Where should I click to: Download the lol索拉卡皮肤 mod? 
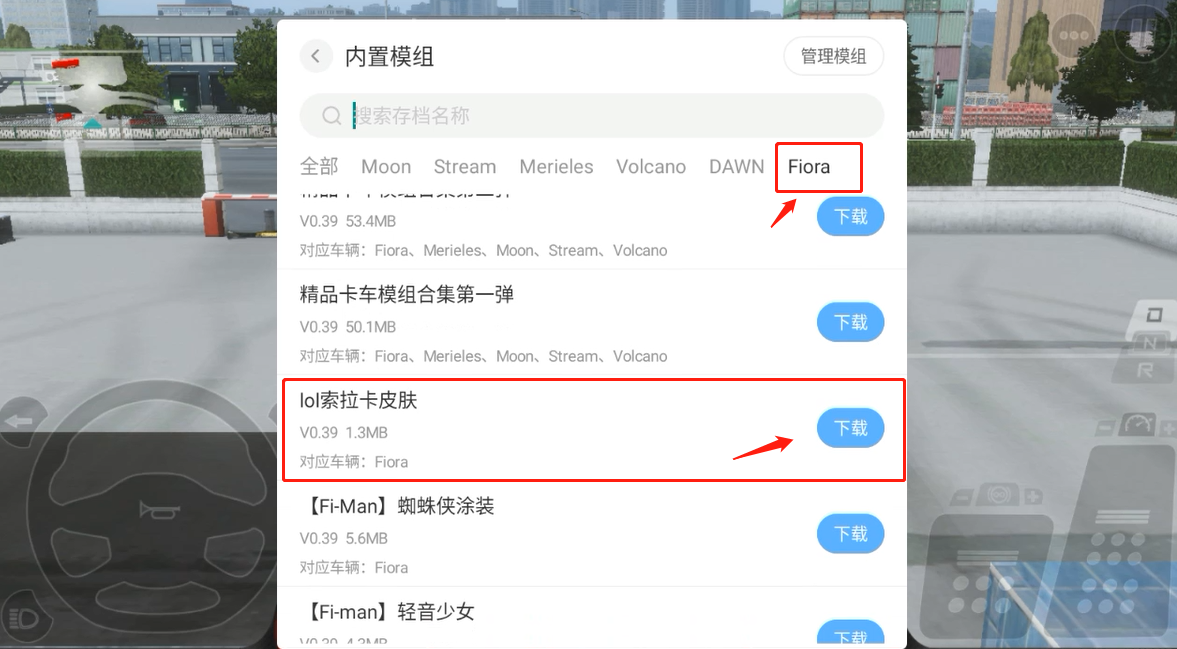(x=850, y=428)
